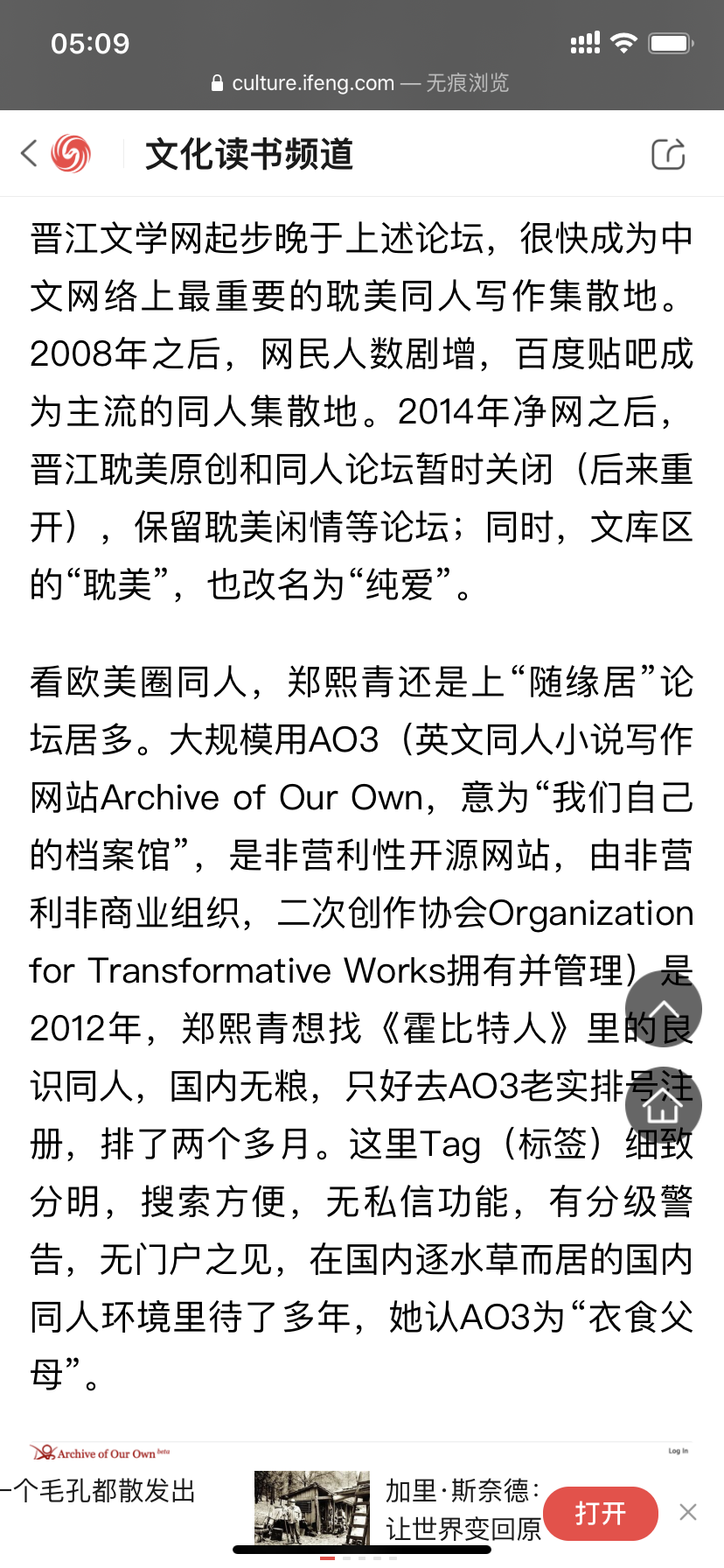Go to the site home page
This screenshot has width=724, height=1568.
[x=663, y=1105]
